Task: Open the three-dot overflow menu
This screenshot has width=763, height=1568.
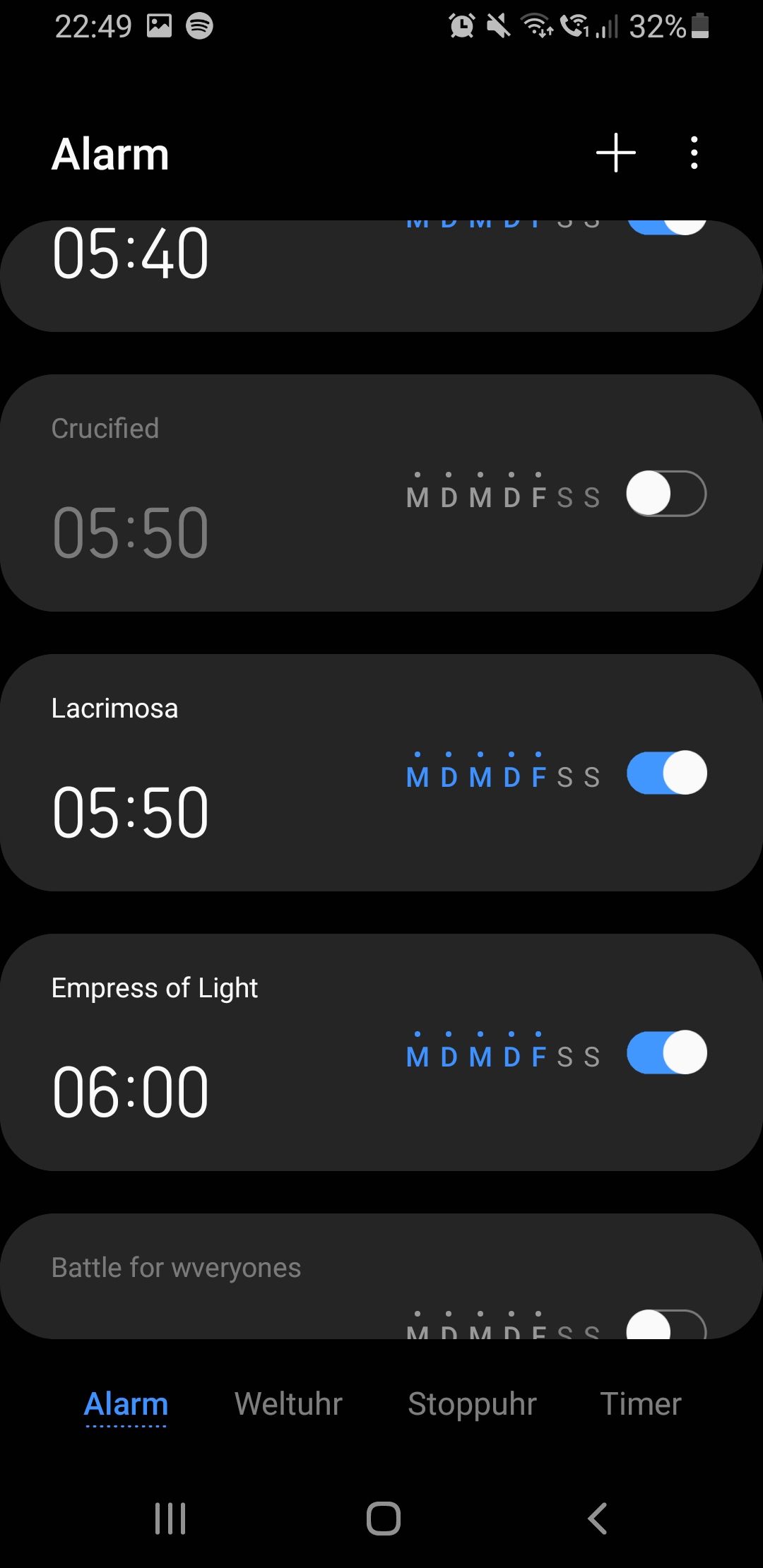Action: pos(694,153)
